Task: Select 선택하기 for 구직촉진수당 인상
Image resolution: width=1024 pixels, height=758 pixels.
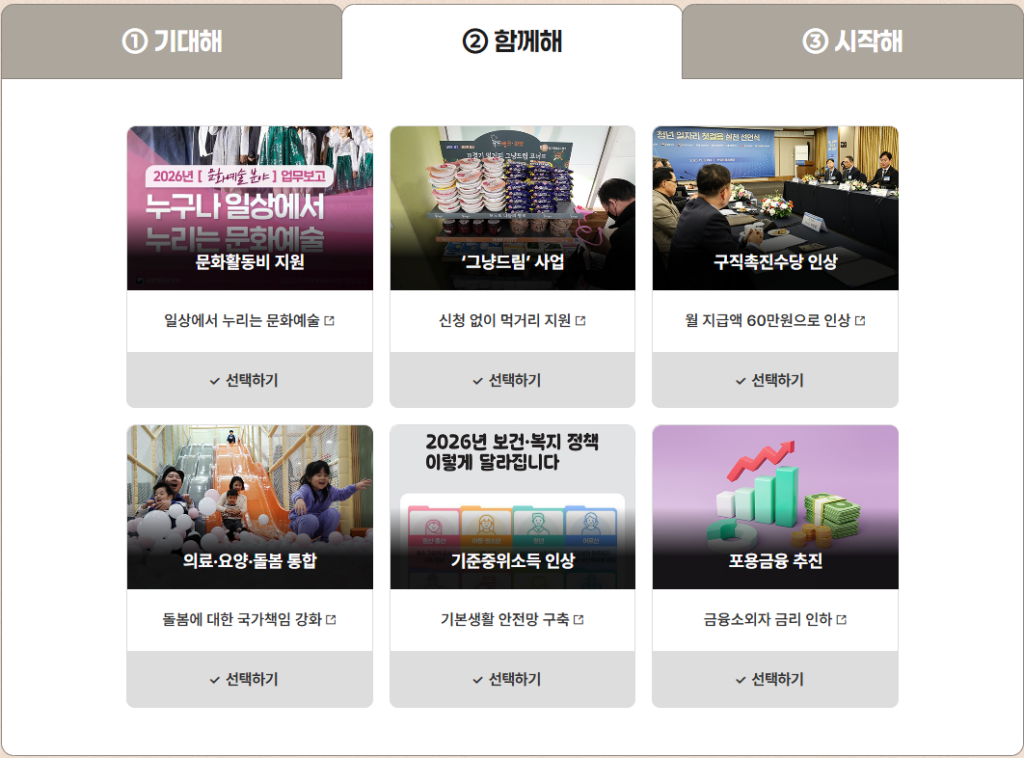Action: [775, 380]
